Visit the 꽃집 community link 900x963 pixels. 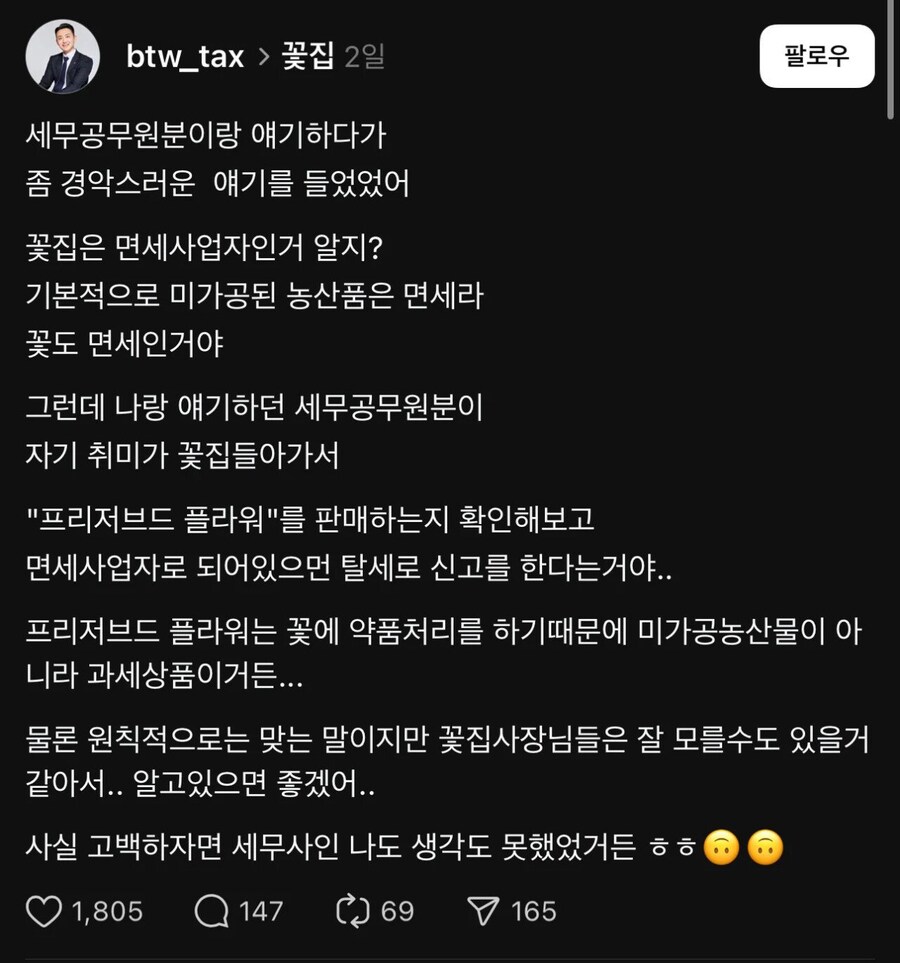click(x=306, y=57)
